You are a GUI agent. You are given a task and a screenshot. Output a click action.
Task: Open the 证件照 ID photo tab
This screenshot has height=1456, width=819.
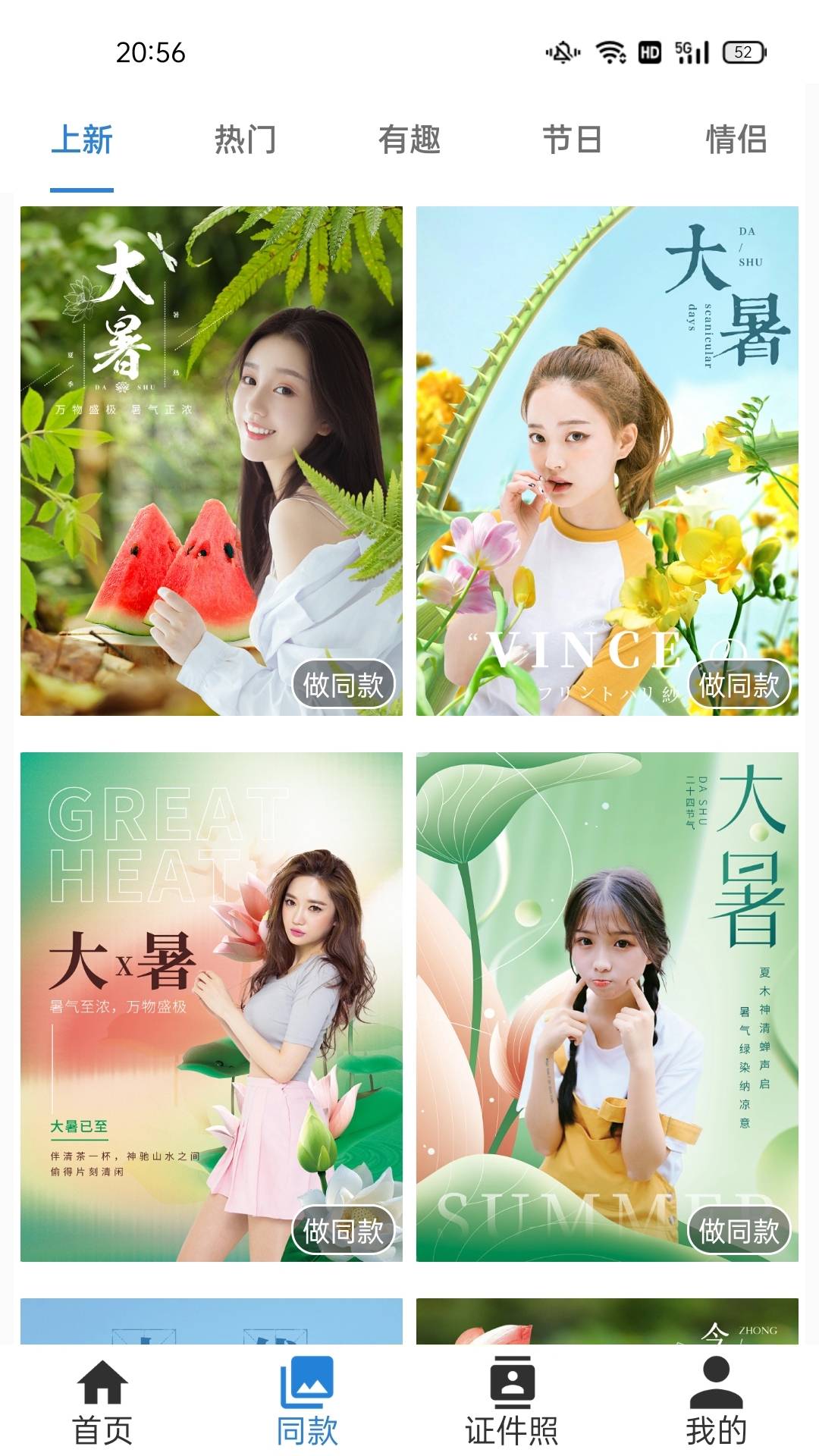point(512,1401)
